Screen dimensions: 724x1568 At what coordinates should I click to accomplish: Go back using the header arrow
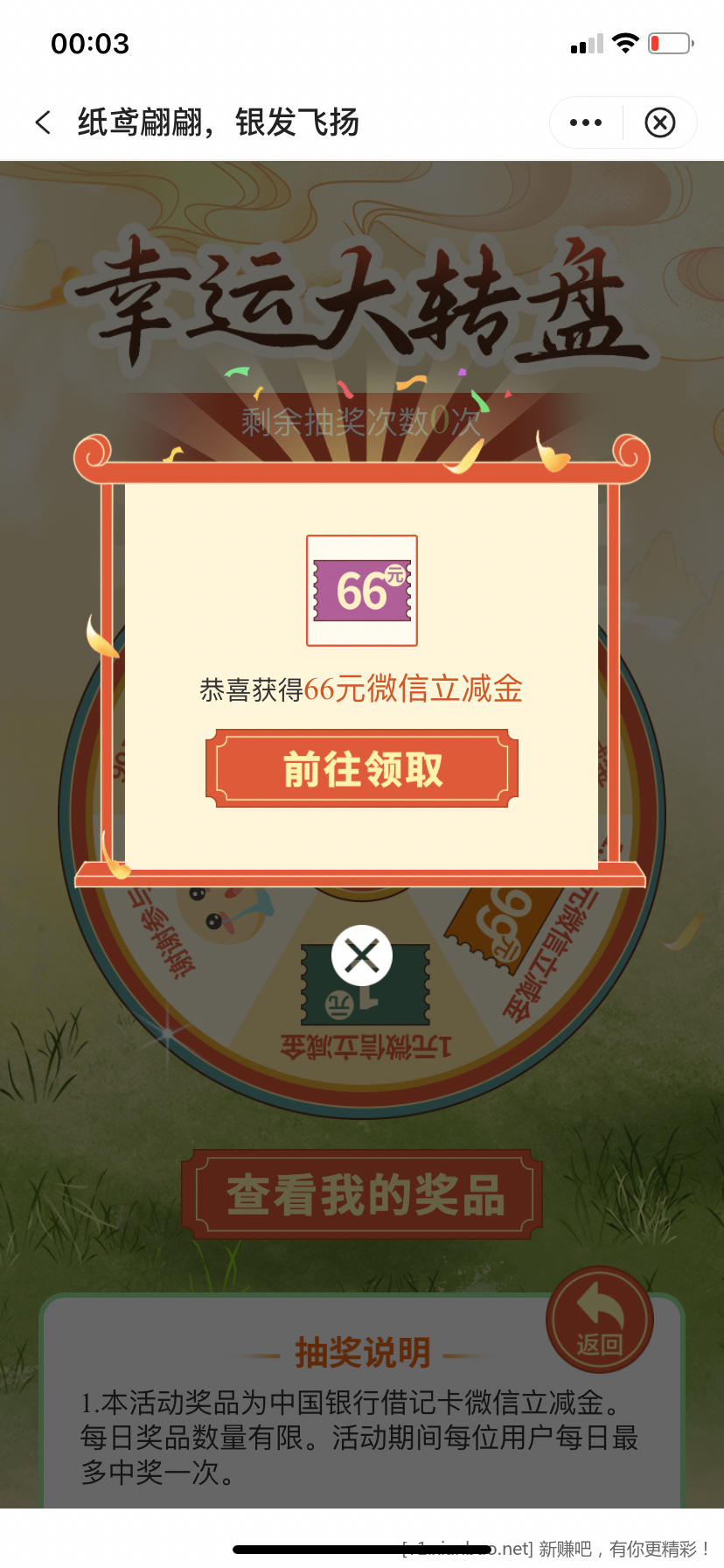coord(43,122)
